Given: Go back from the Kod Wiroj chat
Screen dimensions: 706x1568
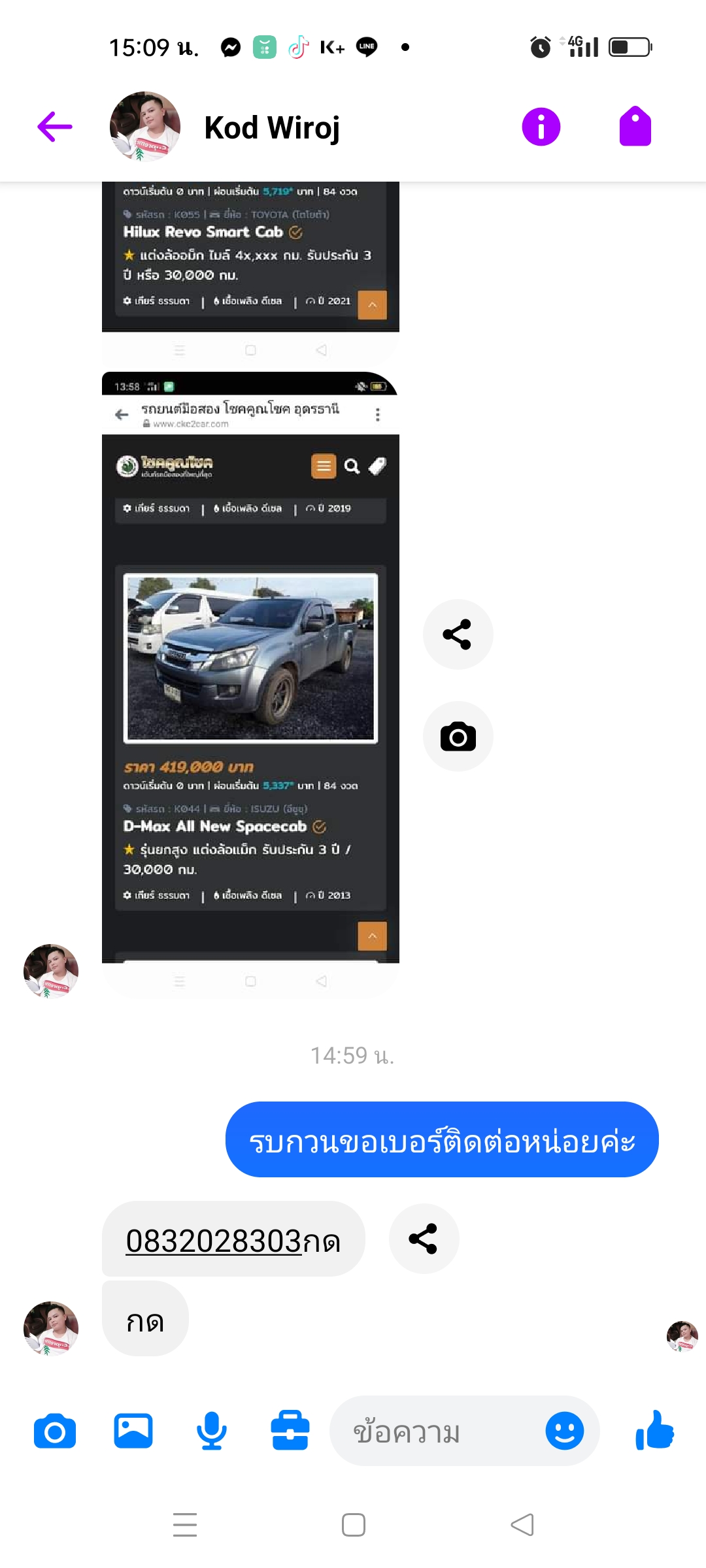Looking at the screenshot, I should point(55,127).
